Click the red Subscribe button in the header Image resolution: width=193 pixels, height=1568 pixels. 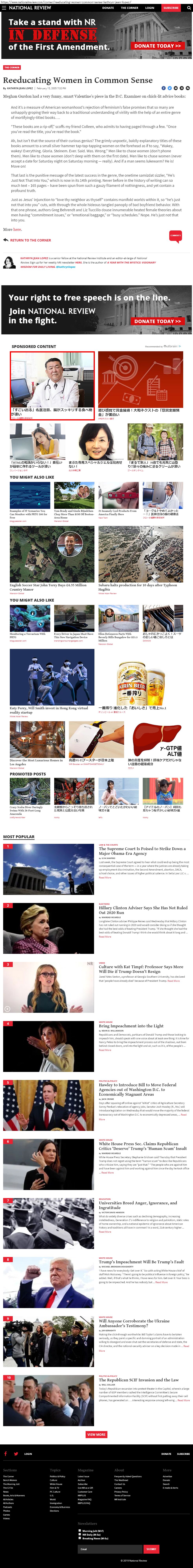(171, 8)
